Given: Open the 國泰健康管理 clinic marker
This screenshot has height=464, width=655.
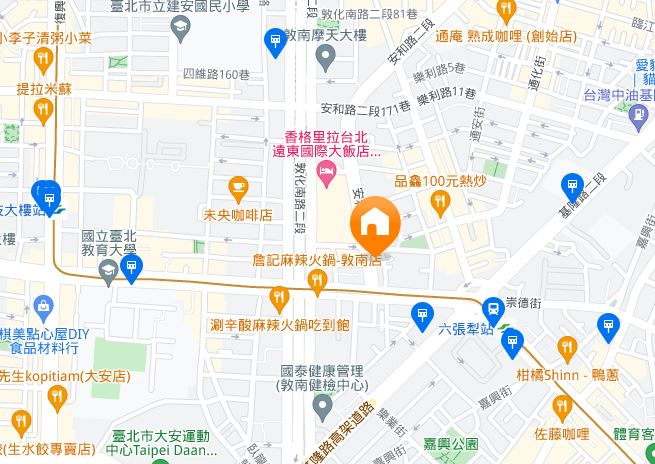Looking at the screenshot, I should (323, 408).
